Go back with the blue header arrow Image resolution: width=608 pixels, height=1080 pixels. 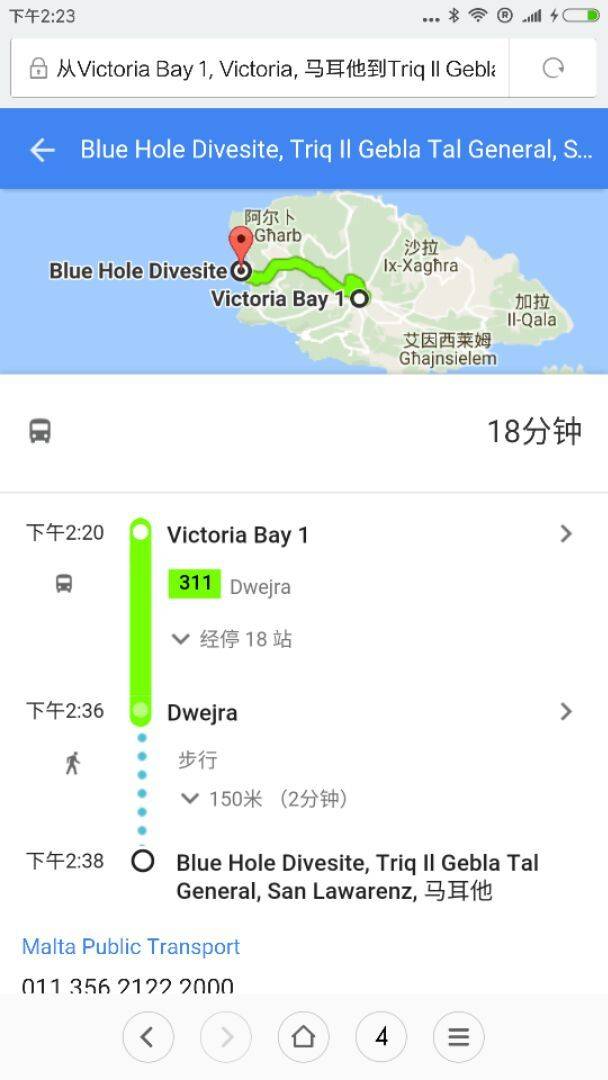(42, 150)
